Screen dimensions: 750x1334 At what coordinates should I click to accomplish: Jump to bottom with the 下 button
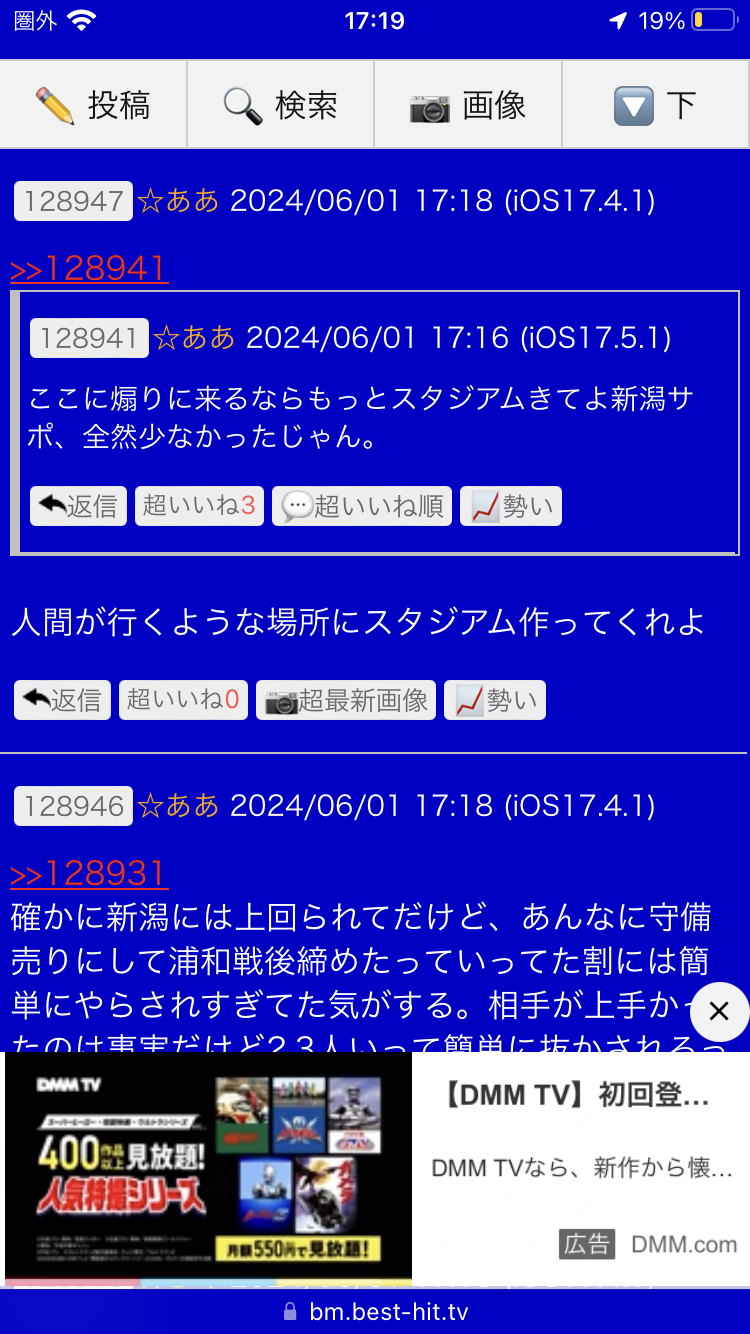656,105
